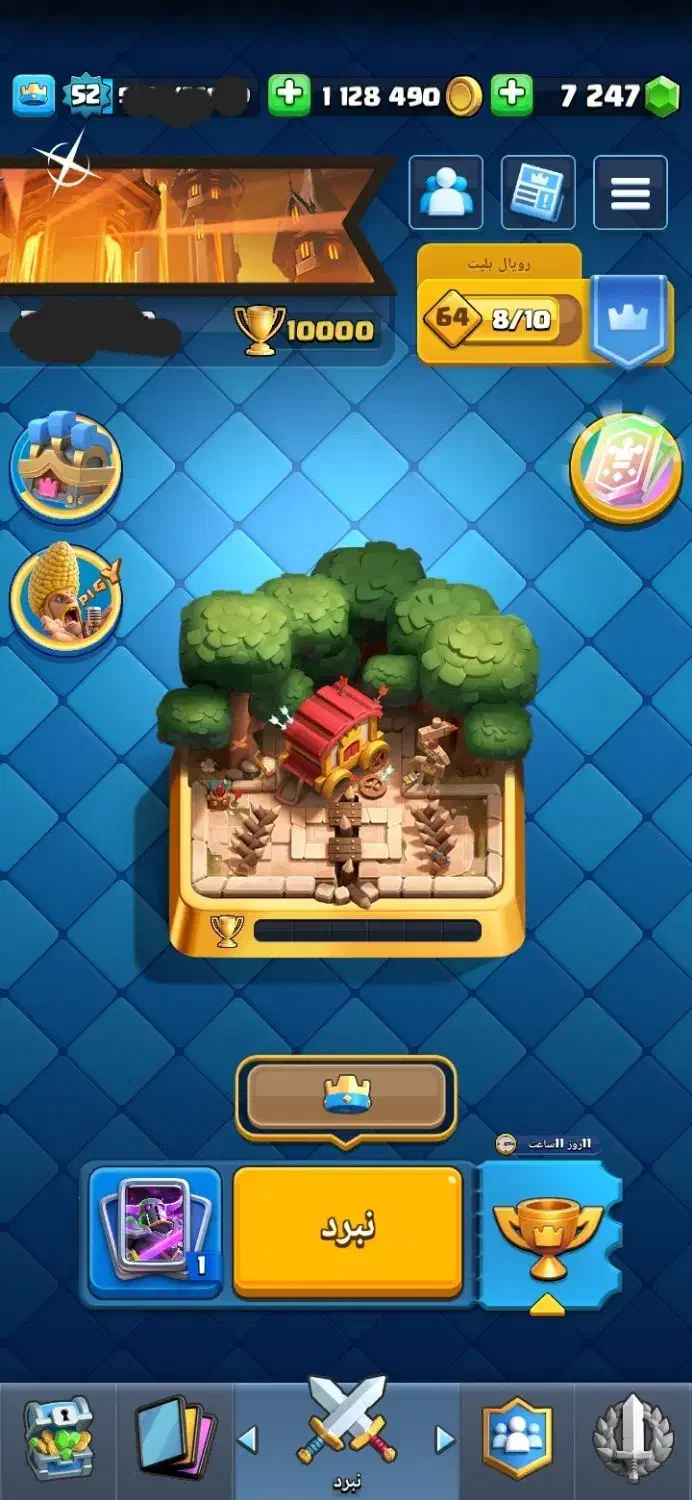Open the hamburger menu
This screenshot has height=1500, width=692.
(630, 192)
